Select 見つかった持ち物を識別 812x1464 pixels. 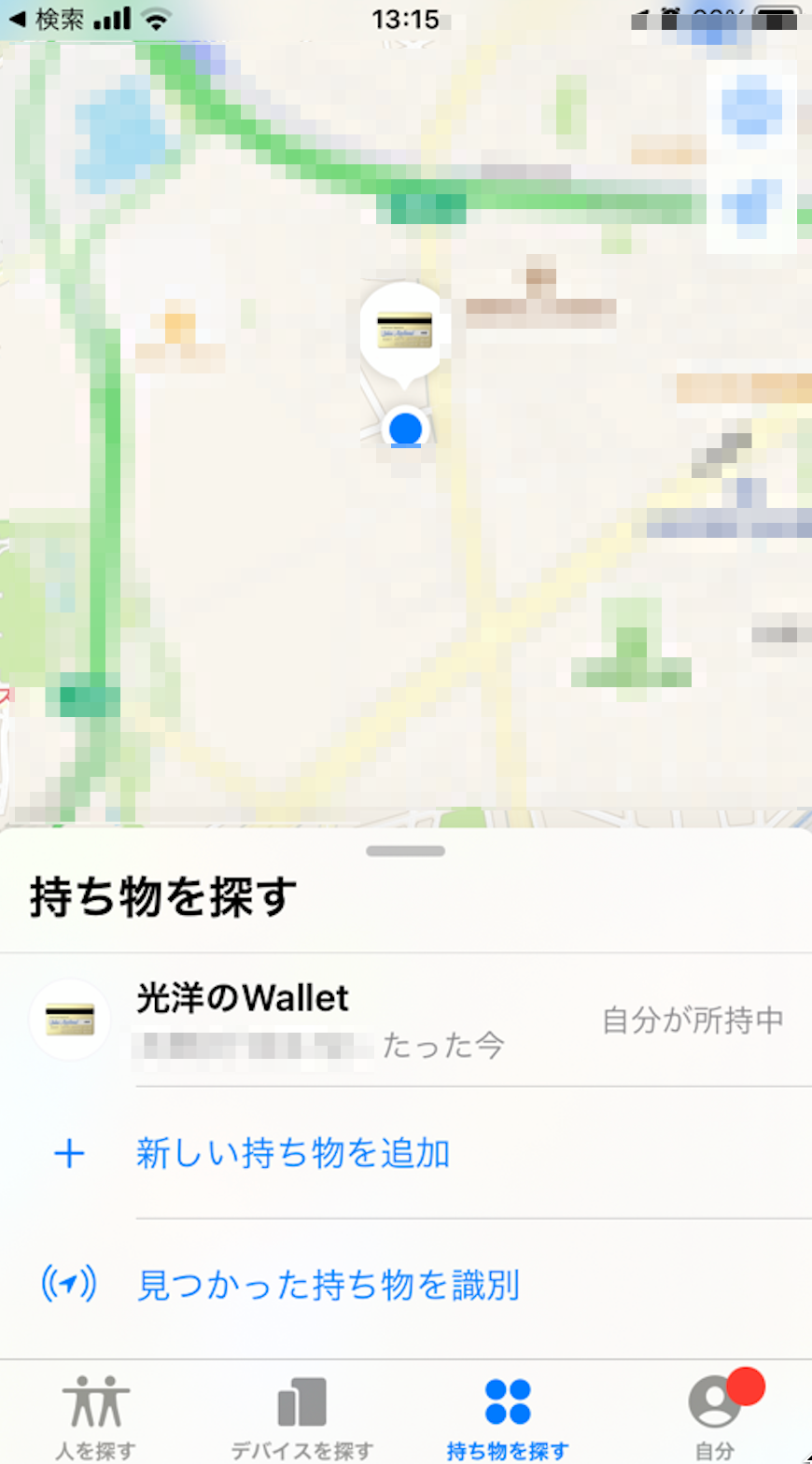pyautogui.click(x=406, y=1286)
